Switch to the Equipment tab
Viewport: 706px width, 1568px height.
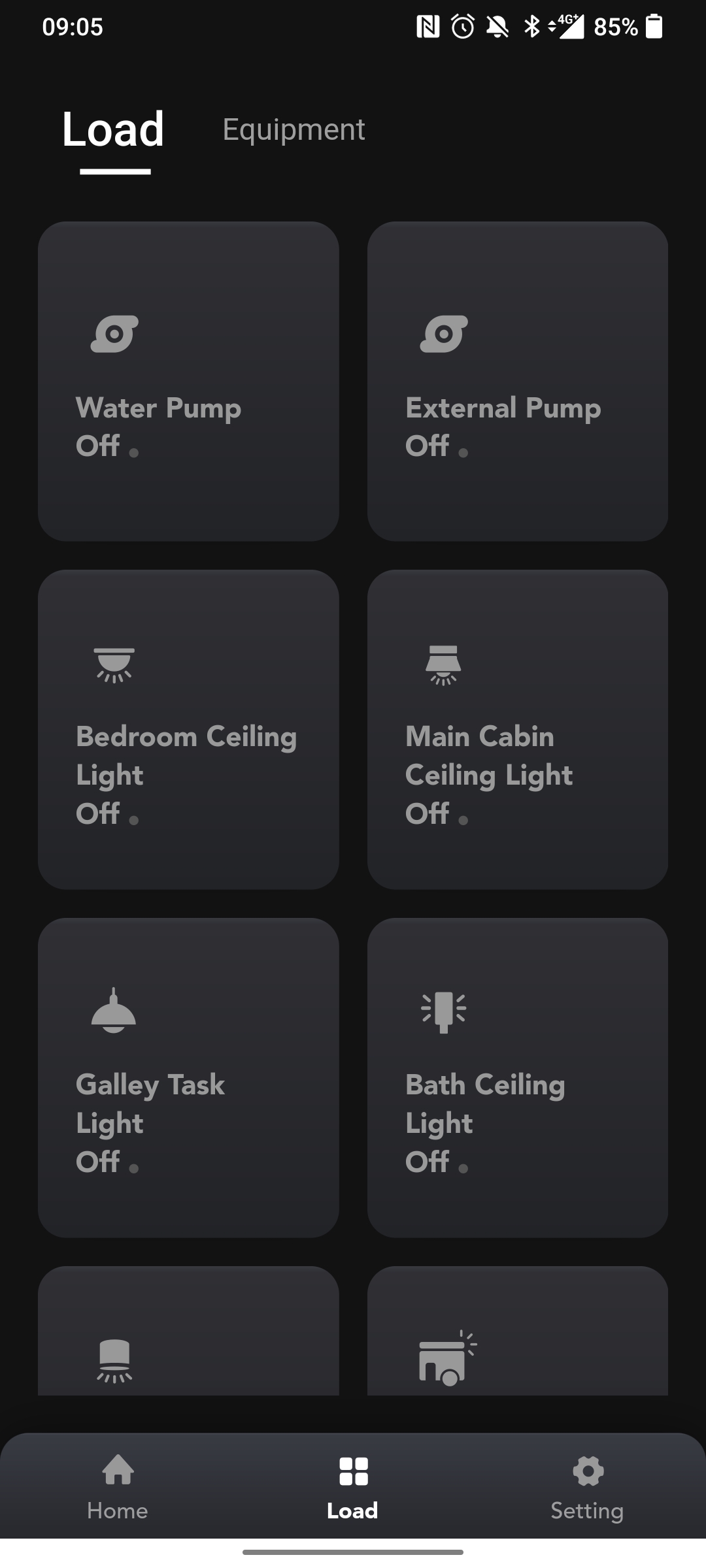294,129
